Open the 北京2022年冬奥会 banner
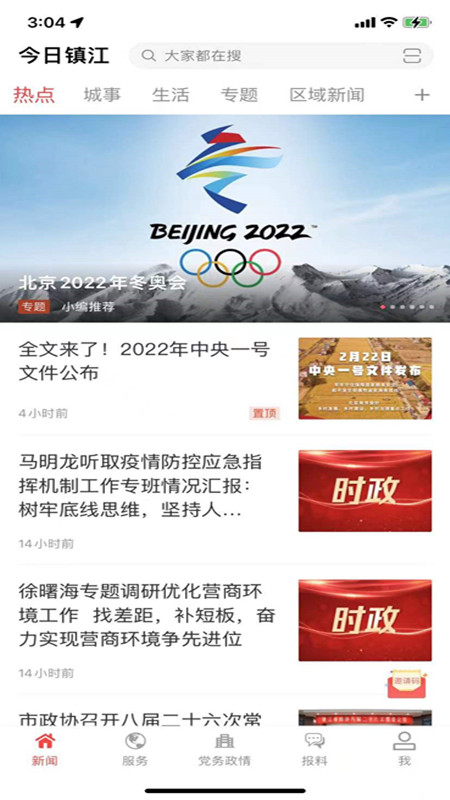450x800 pixels. tap(225, 218)
